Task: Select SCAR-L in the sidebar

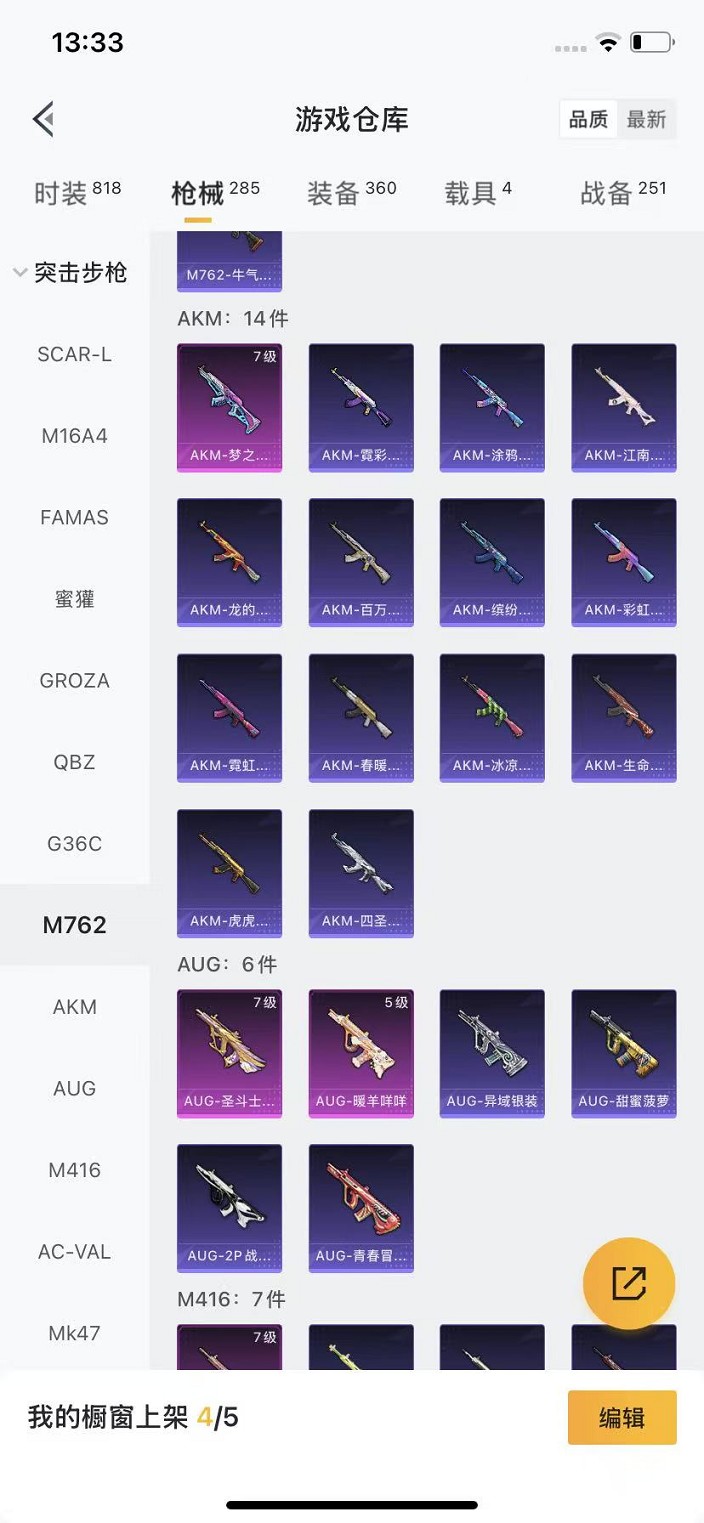Action: (74, 354)
